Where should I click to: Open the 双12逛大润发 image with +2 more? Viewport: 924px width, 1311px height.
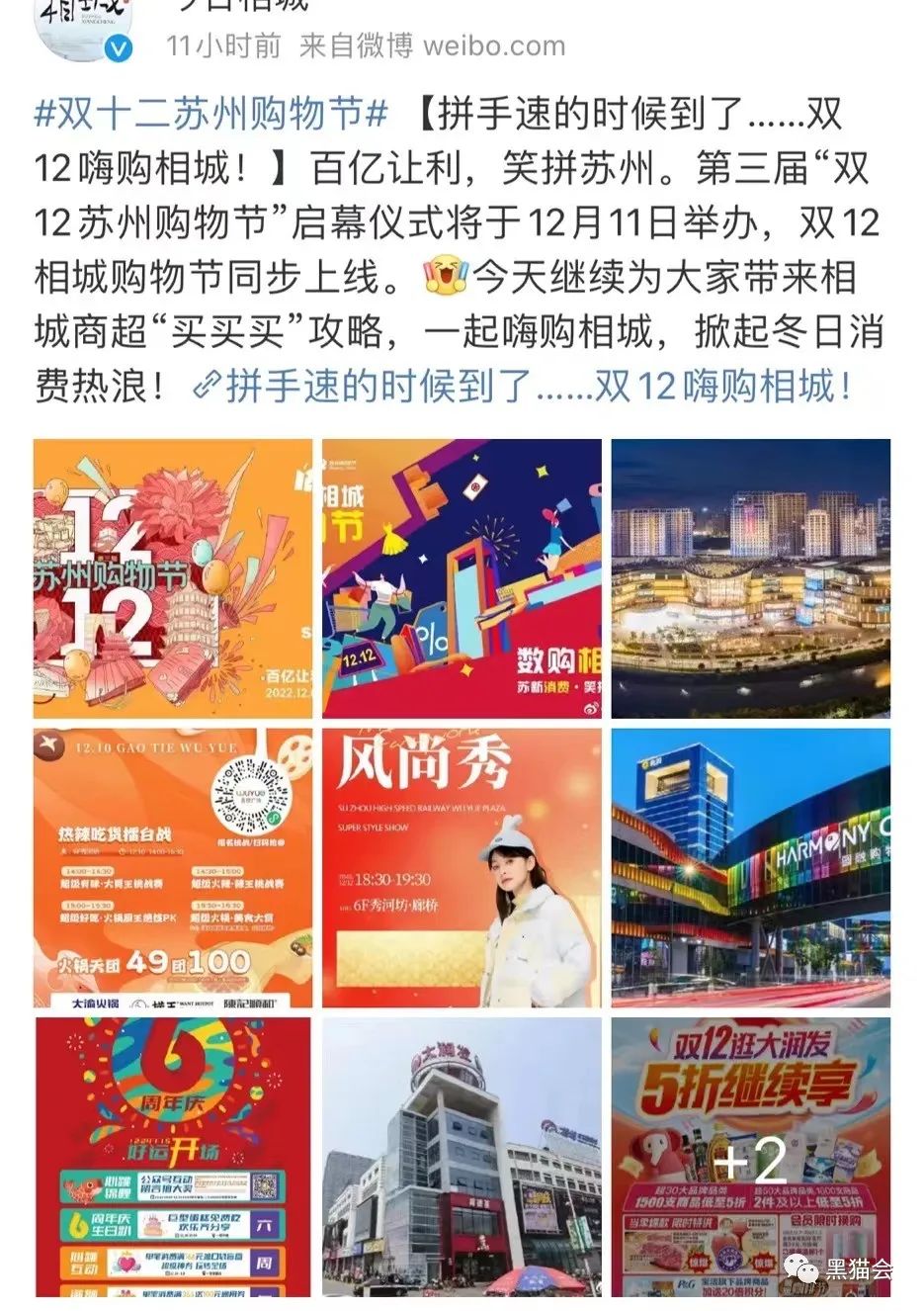(750, 1157)
